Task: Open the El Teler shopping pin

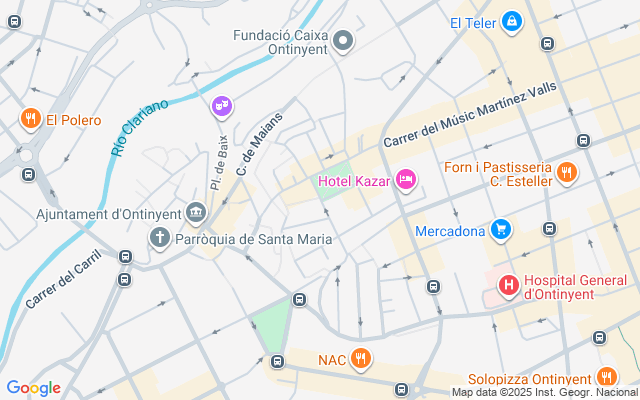Action: pyautogui.click(x=512, y=22)
